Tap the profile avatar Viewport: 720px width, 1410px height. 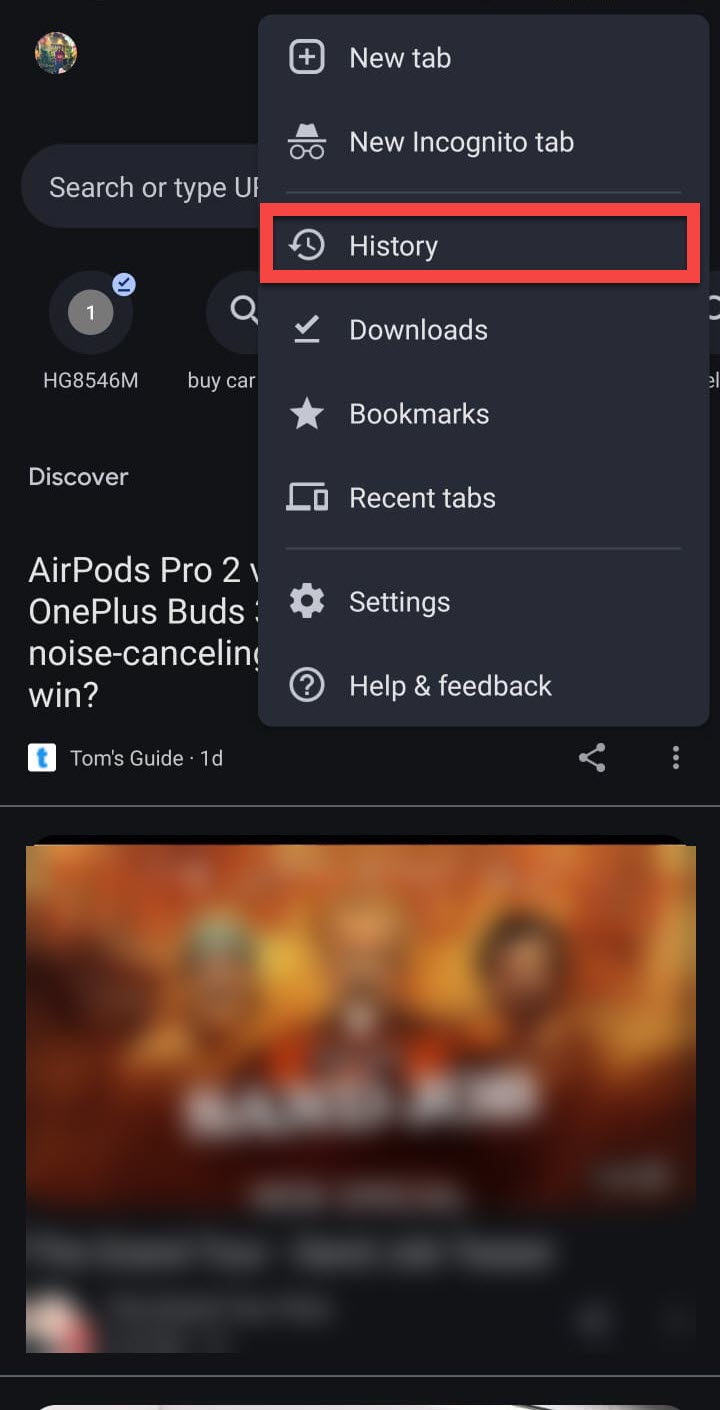pos(56,53)
